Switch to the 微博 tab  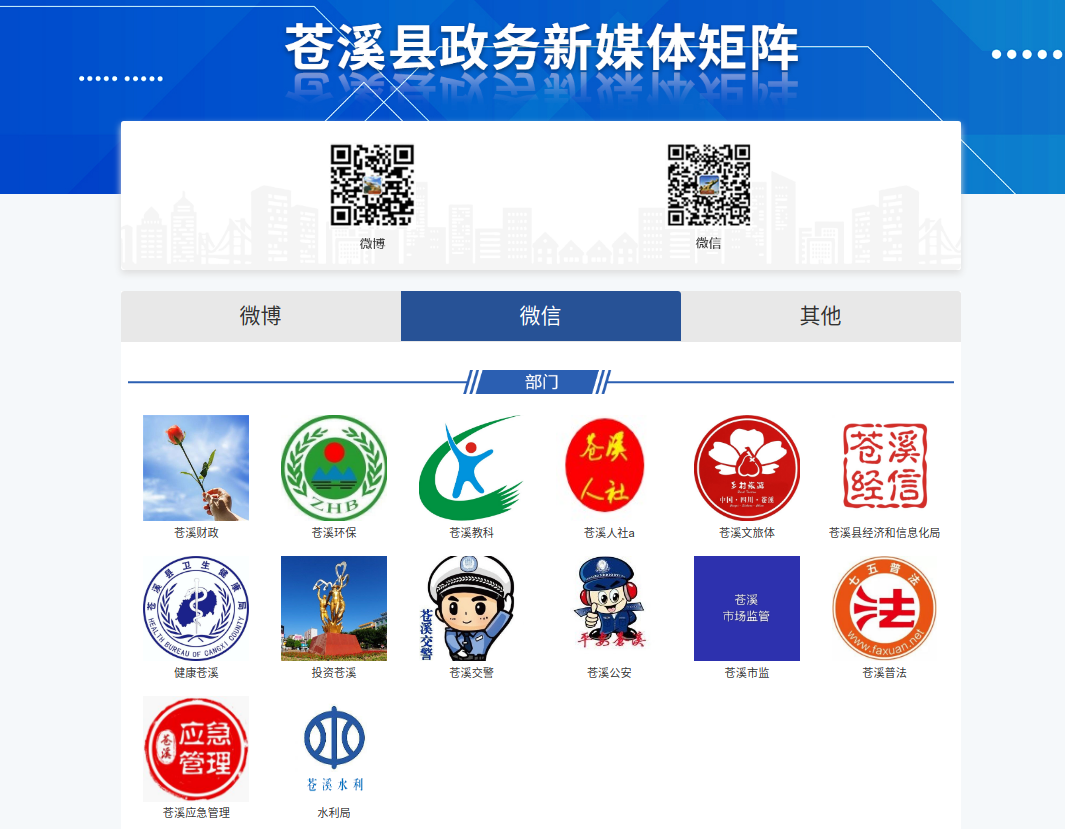(x=260, y=316)
